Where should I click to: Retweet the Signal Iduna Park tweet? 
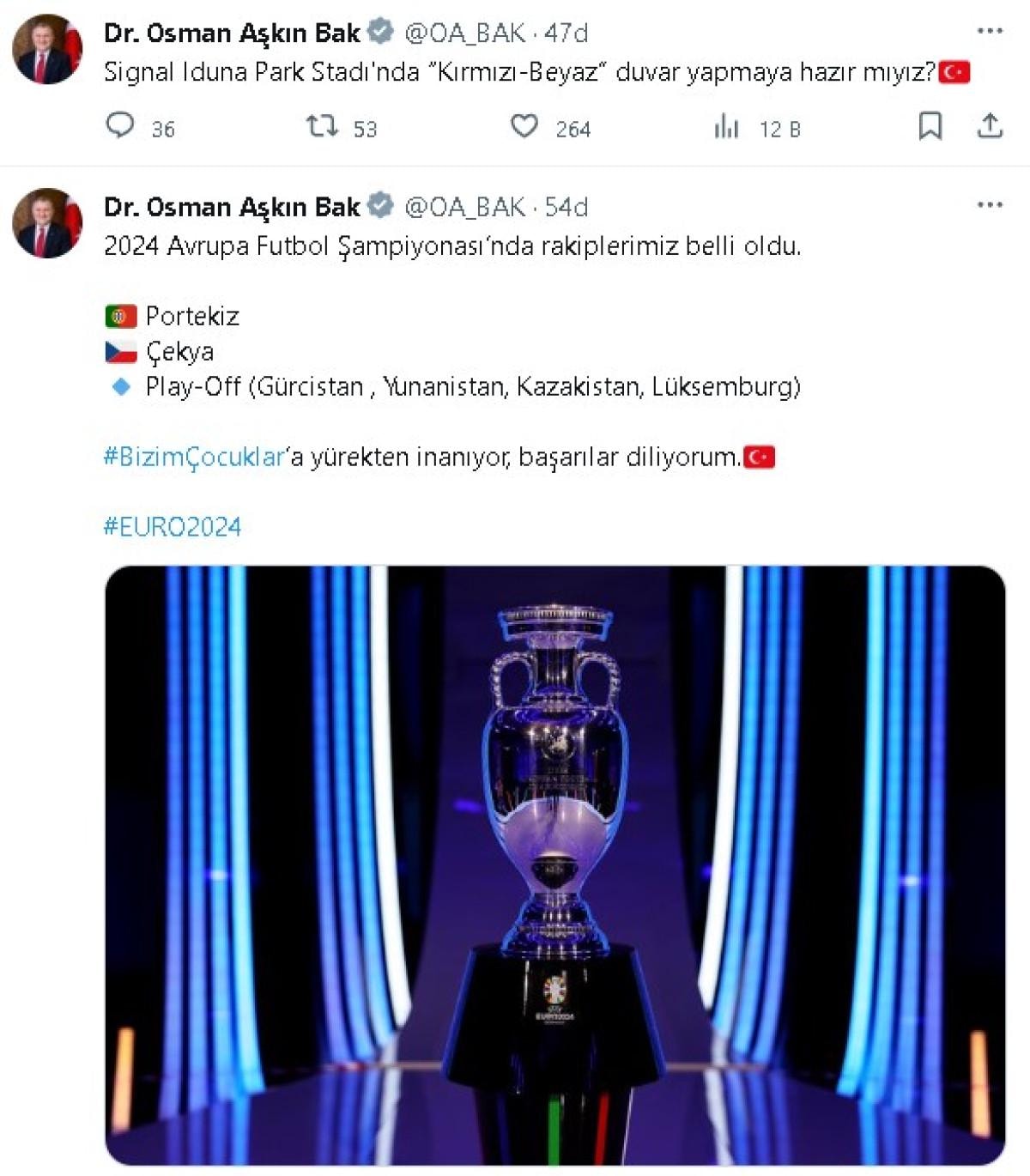[x=323, y=127]
